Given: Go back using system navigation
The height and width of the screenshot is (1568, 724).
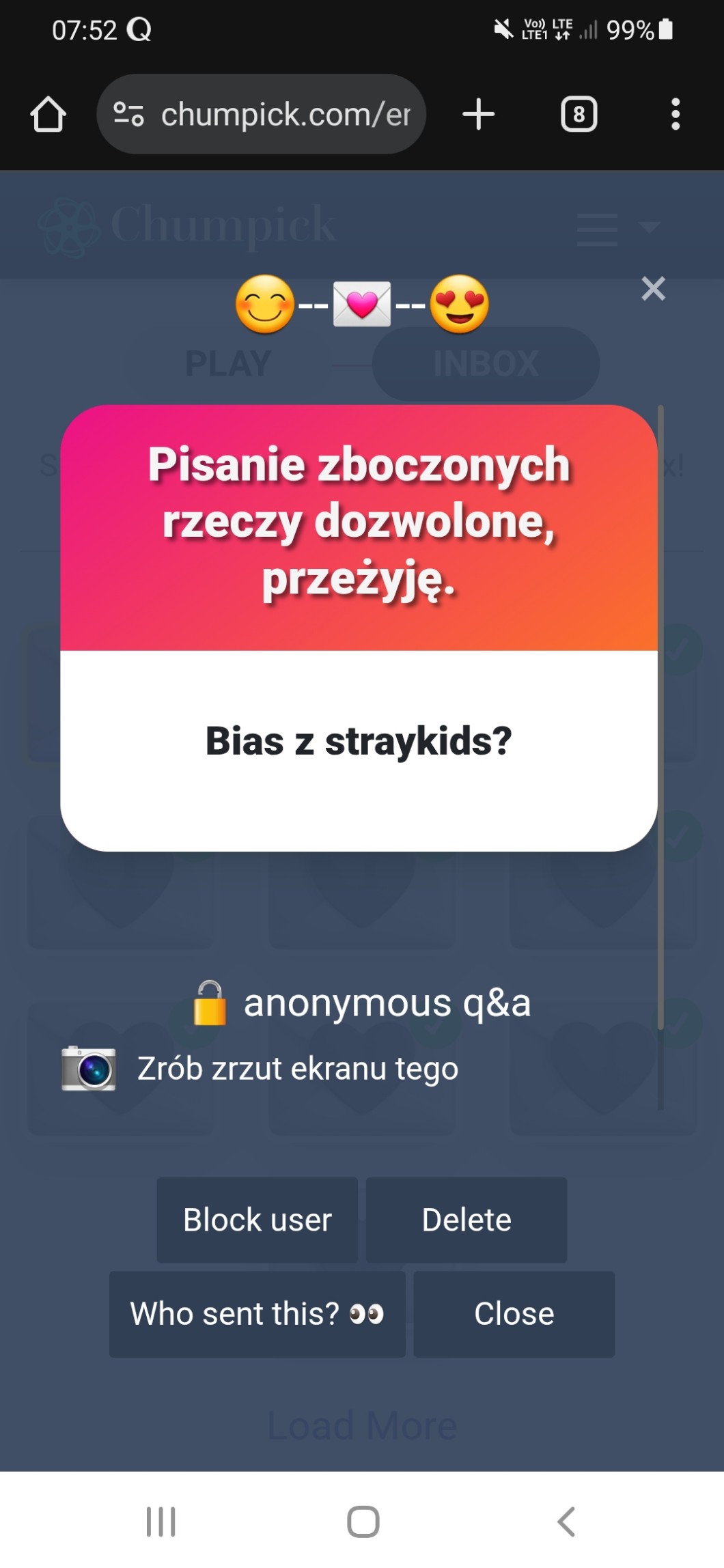Looking at the screenshot, I should (x=566, y=1521).
